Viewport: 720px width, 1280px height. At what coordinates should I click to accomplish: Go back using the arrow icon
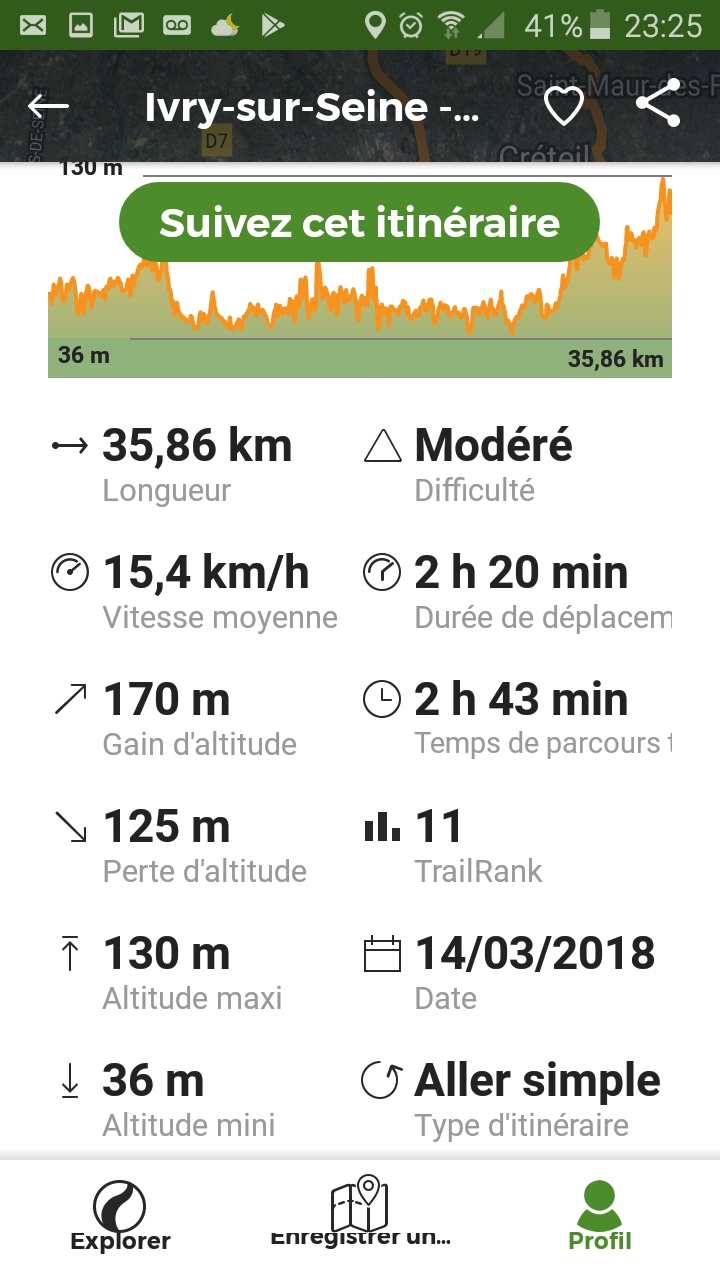(48, 106)
